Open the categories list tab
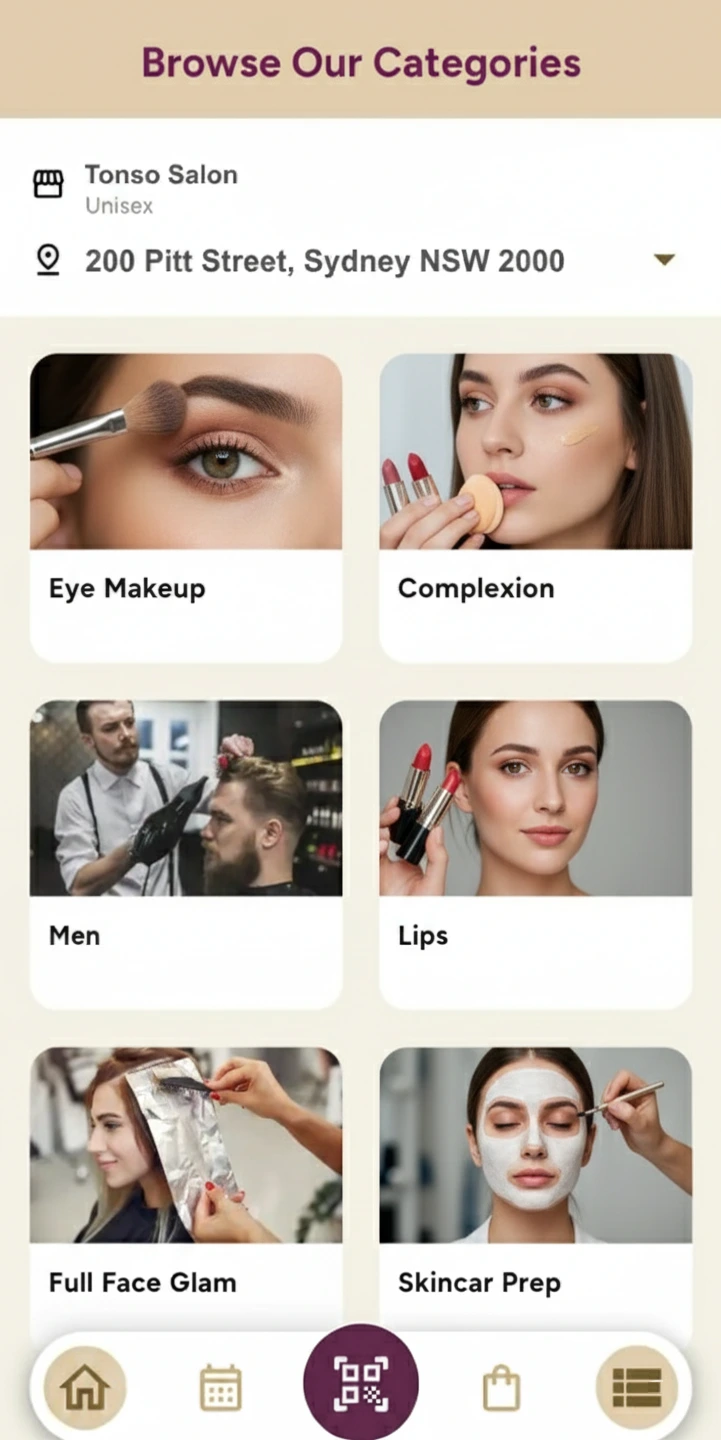Viewport: 721px width, 1440px height. coord(637,1388)
